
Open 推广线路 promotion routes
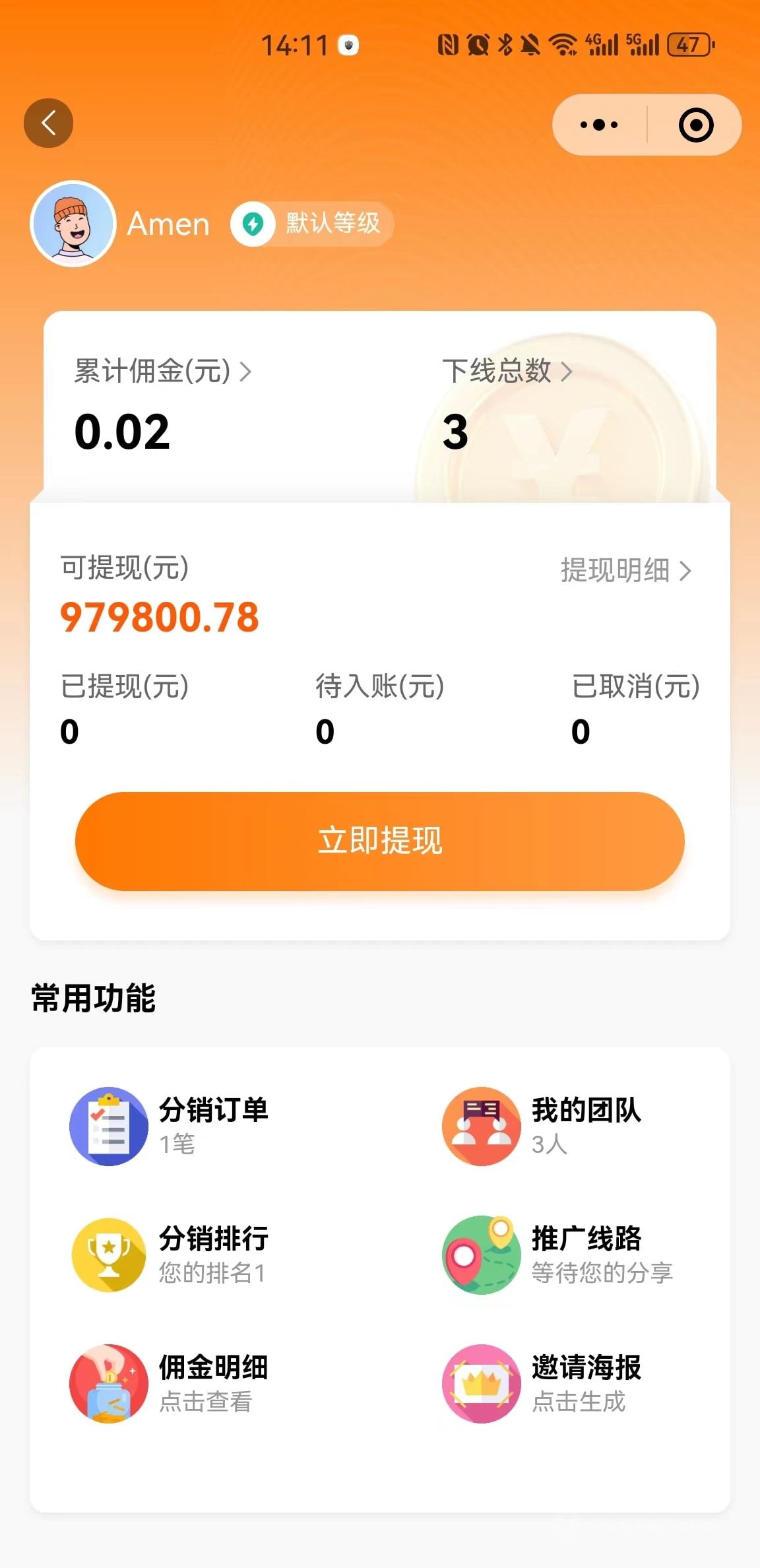point(558,1255)
